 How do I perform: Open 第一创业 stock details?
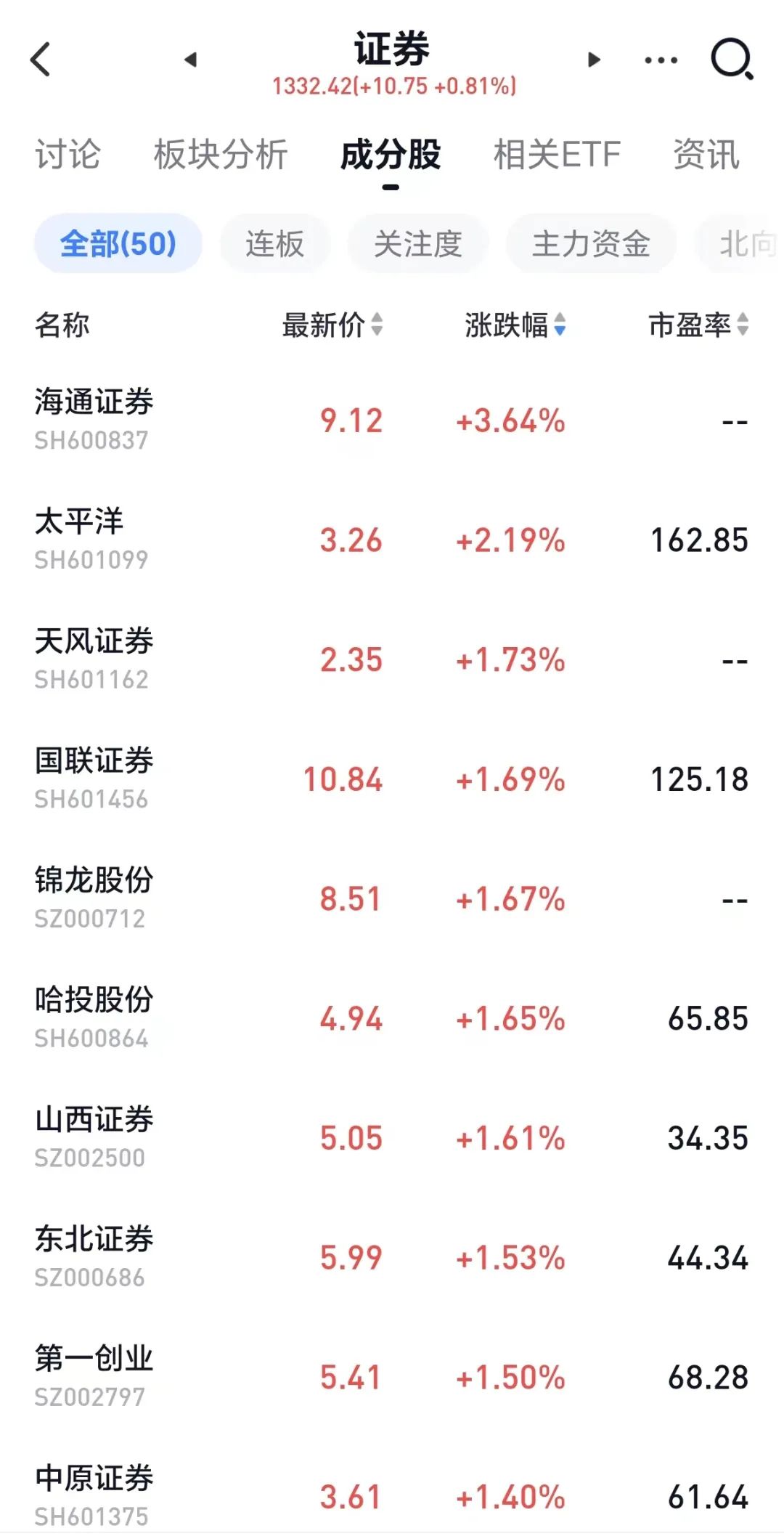(392, 1377)
